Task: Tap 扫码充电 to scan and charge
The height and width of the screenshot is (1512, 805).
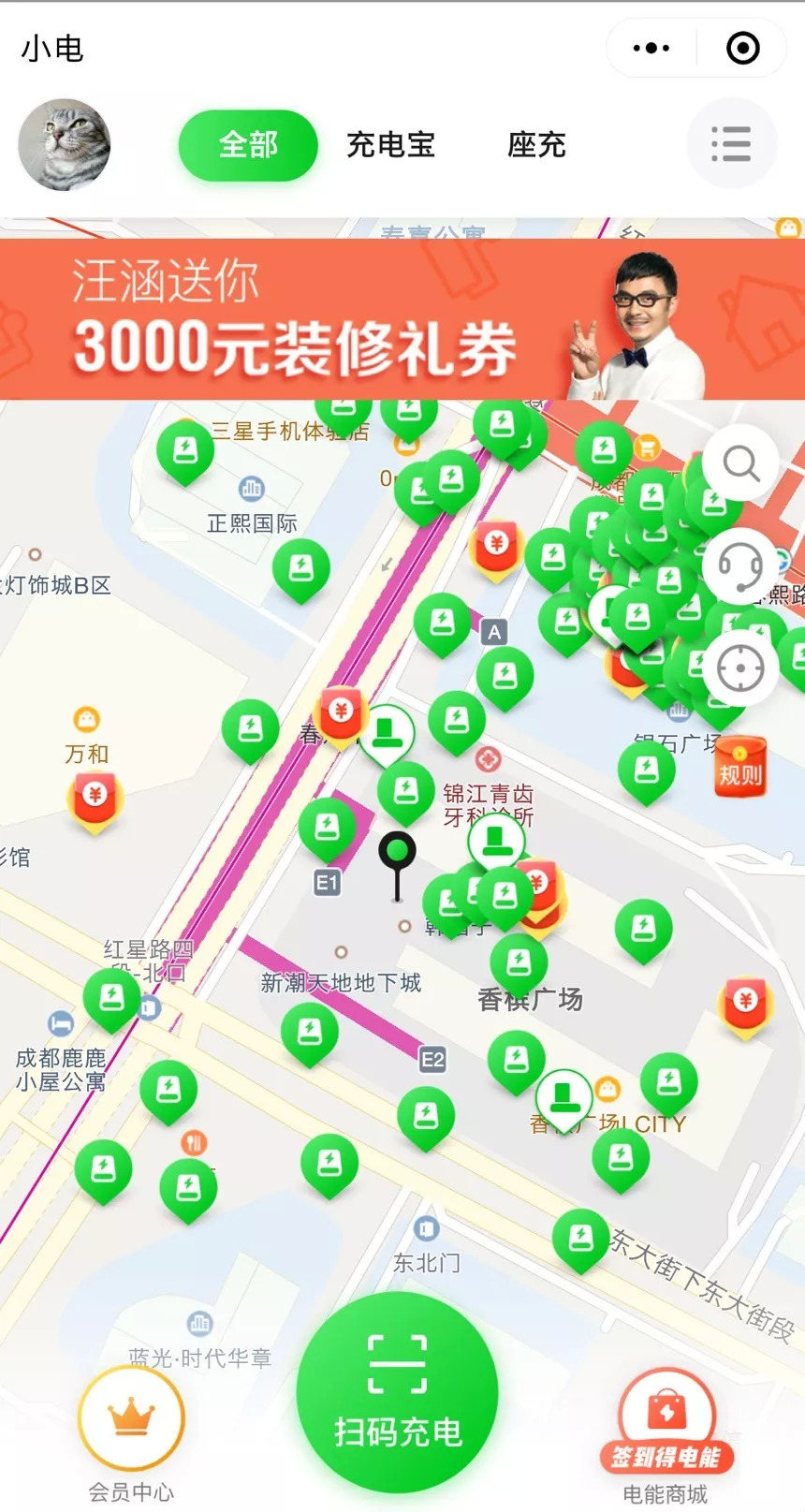Action: (x=398, y=1392)
